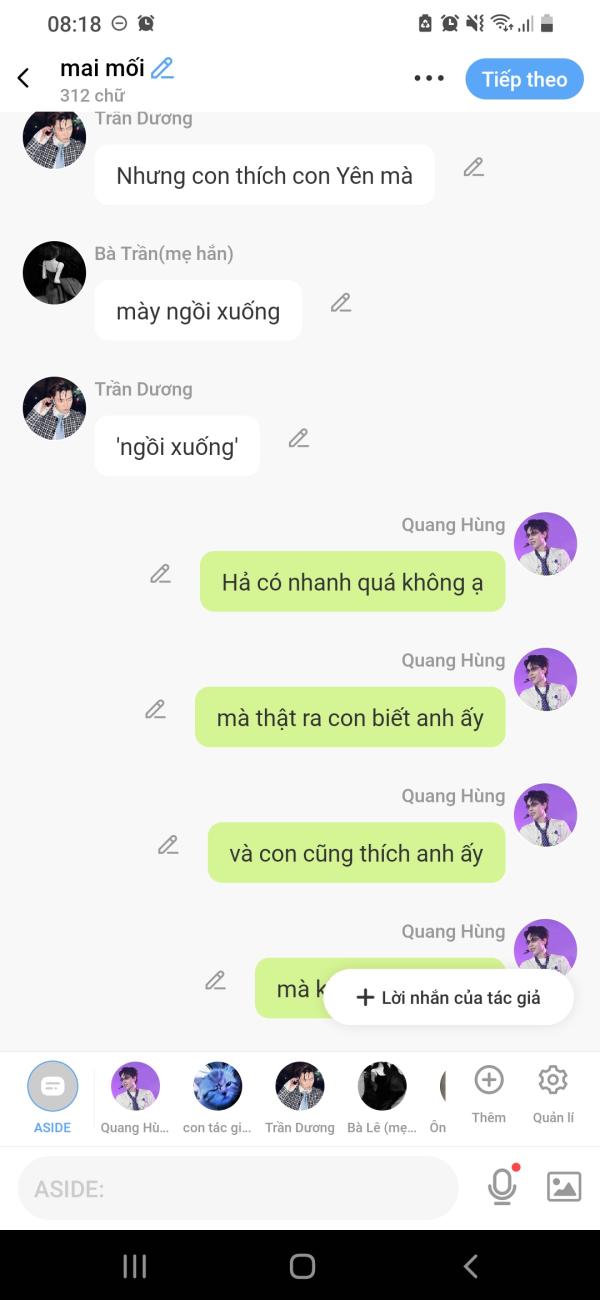Screen dimensions: 600x1300
Task: Tap Thêm to add a character
Action: point(489,1095)
